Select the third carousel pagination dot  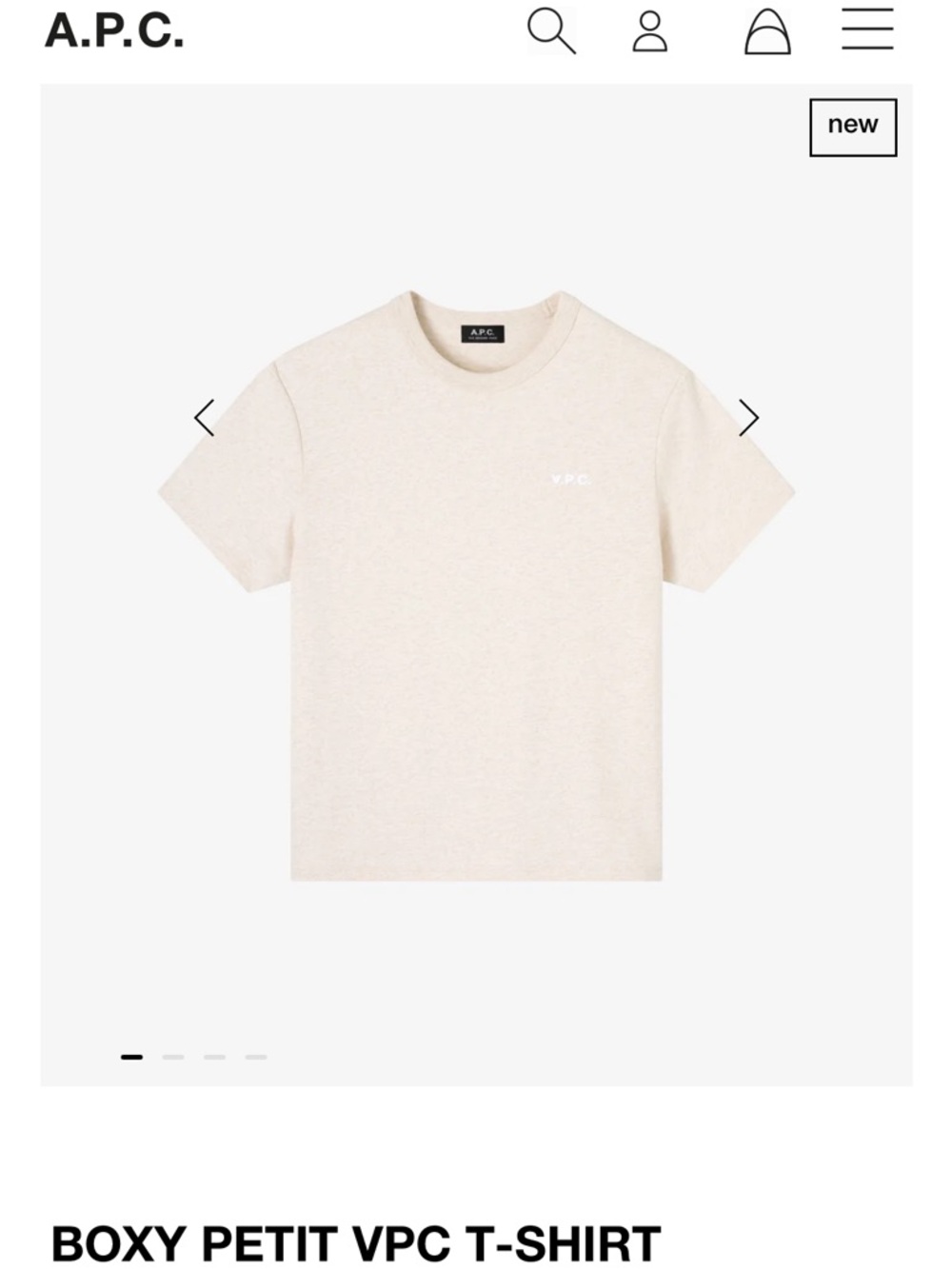point(215,1057)
